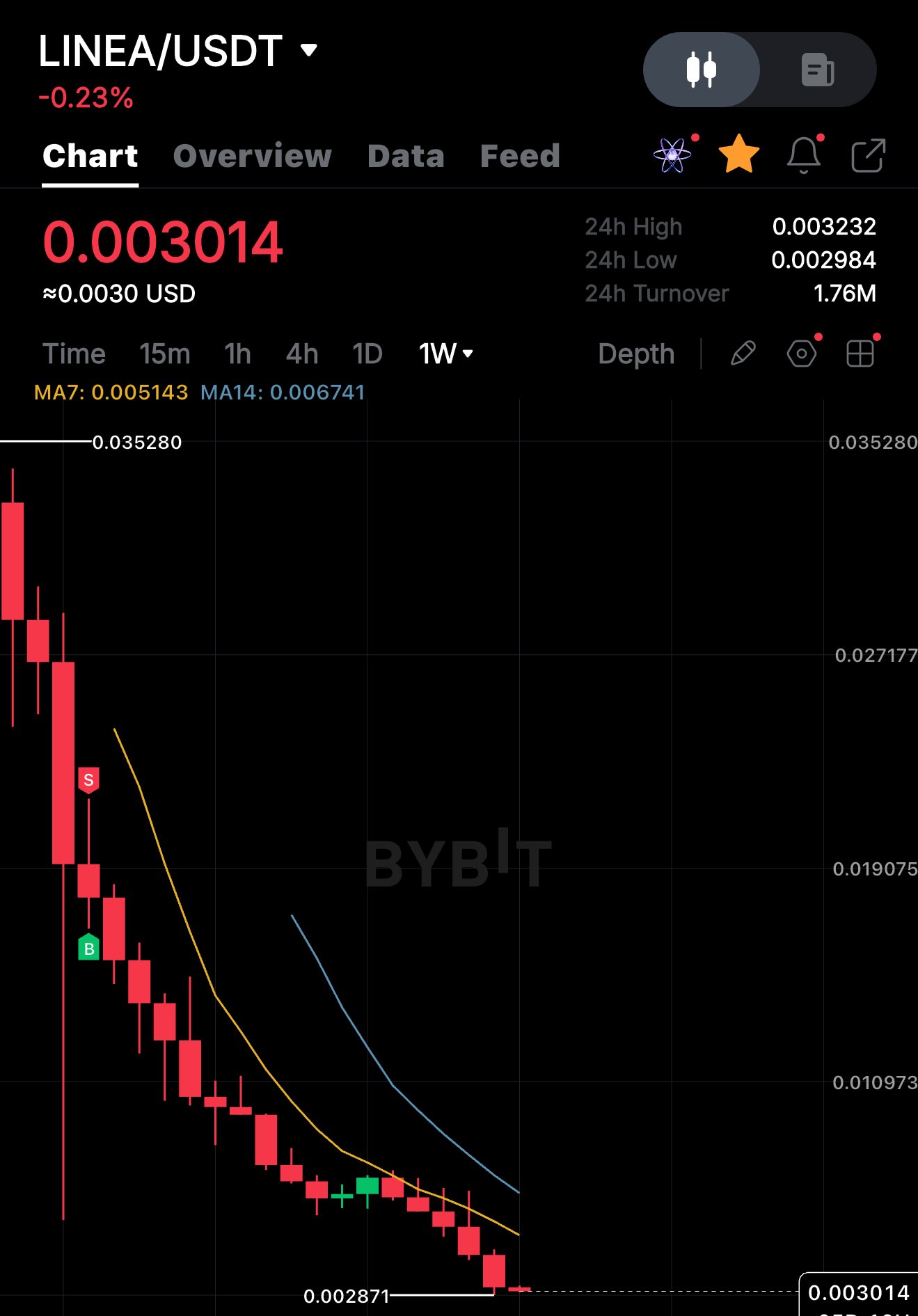Expand the 1W interval dropdown

[x=446, y=354]
